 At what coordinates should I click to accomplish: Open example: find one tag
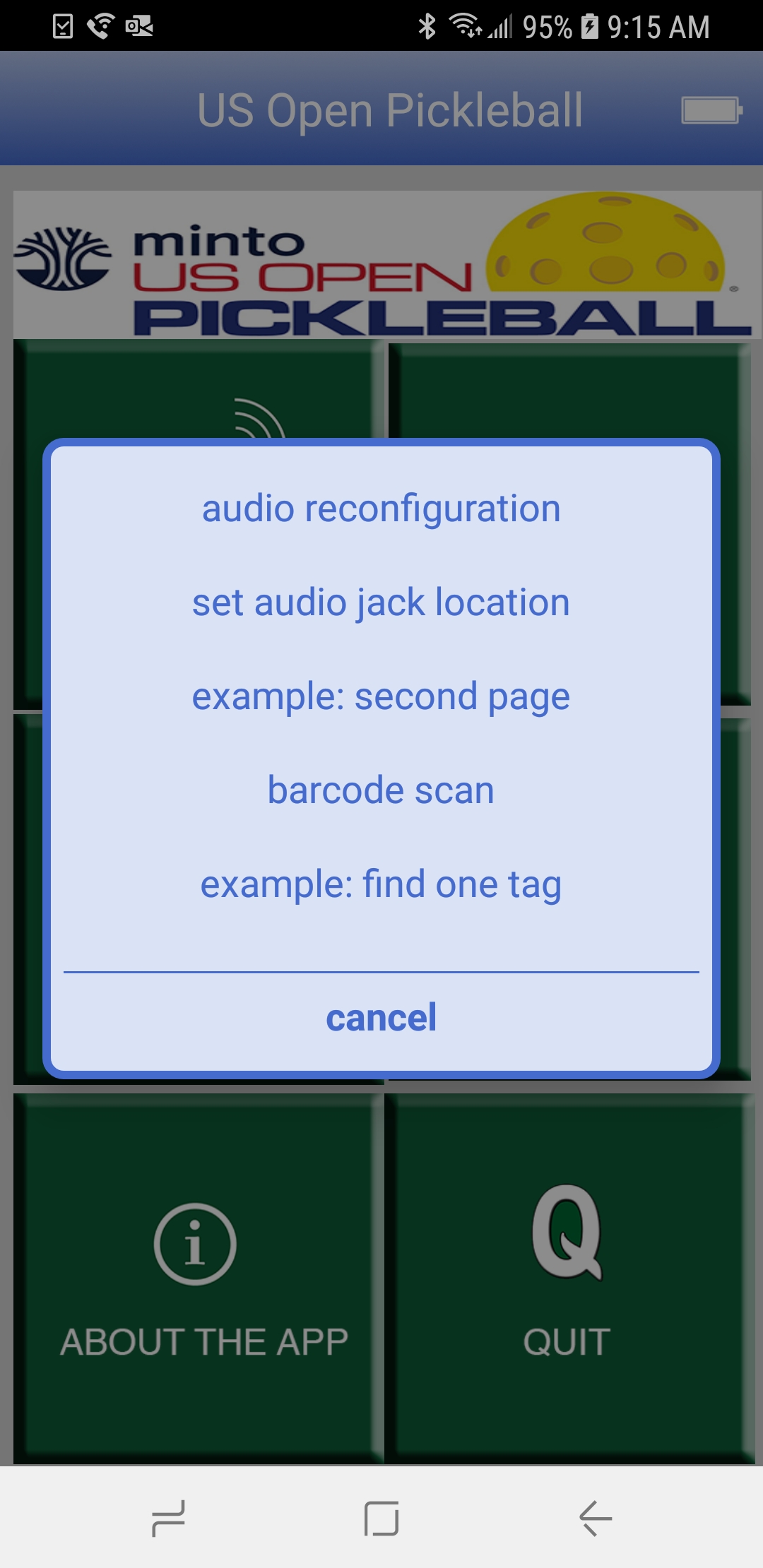tap(381, 884)
